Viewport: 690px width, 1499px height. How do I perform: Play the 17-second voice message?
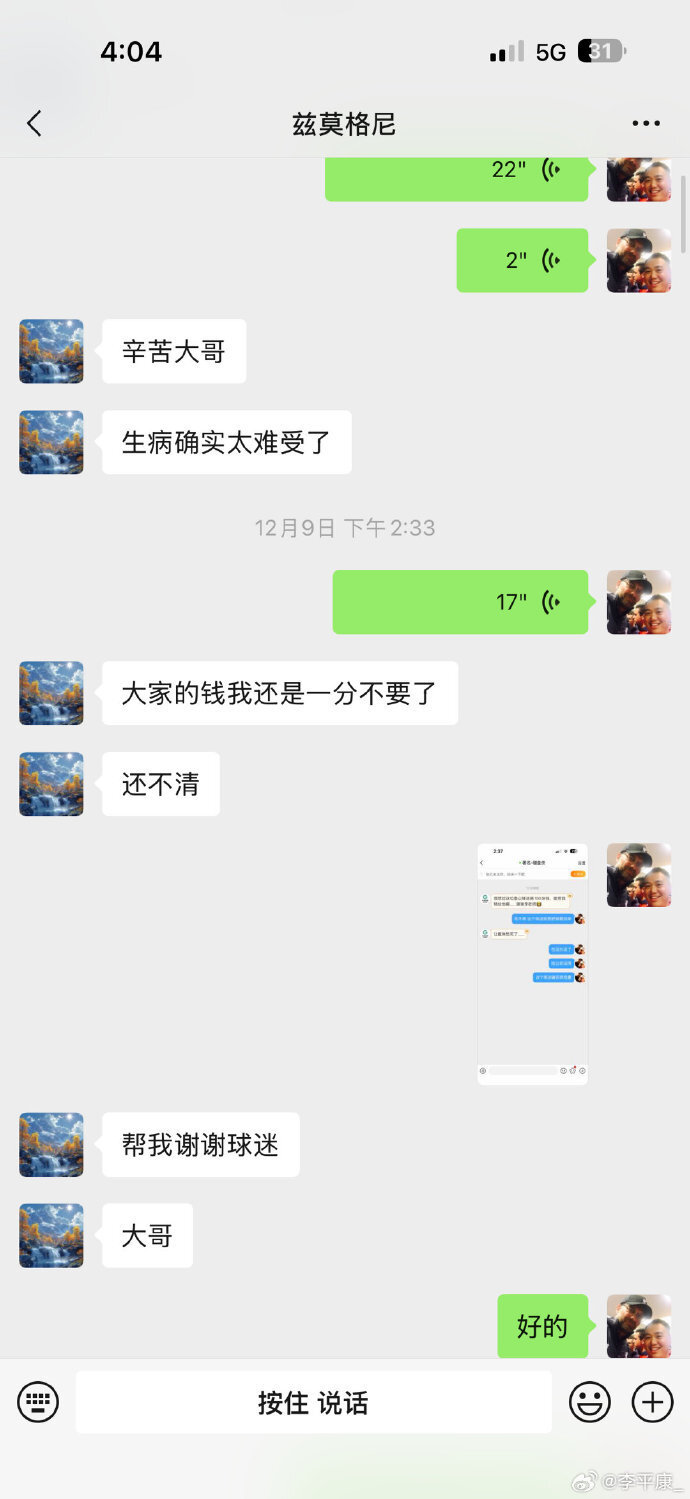click(x=460, y=602)
